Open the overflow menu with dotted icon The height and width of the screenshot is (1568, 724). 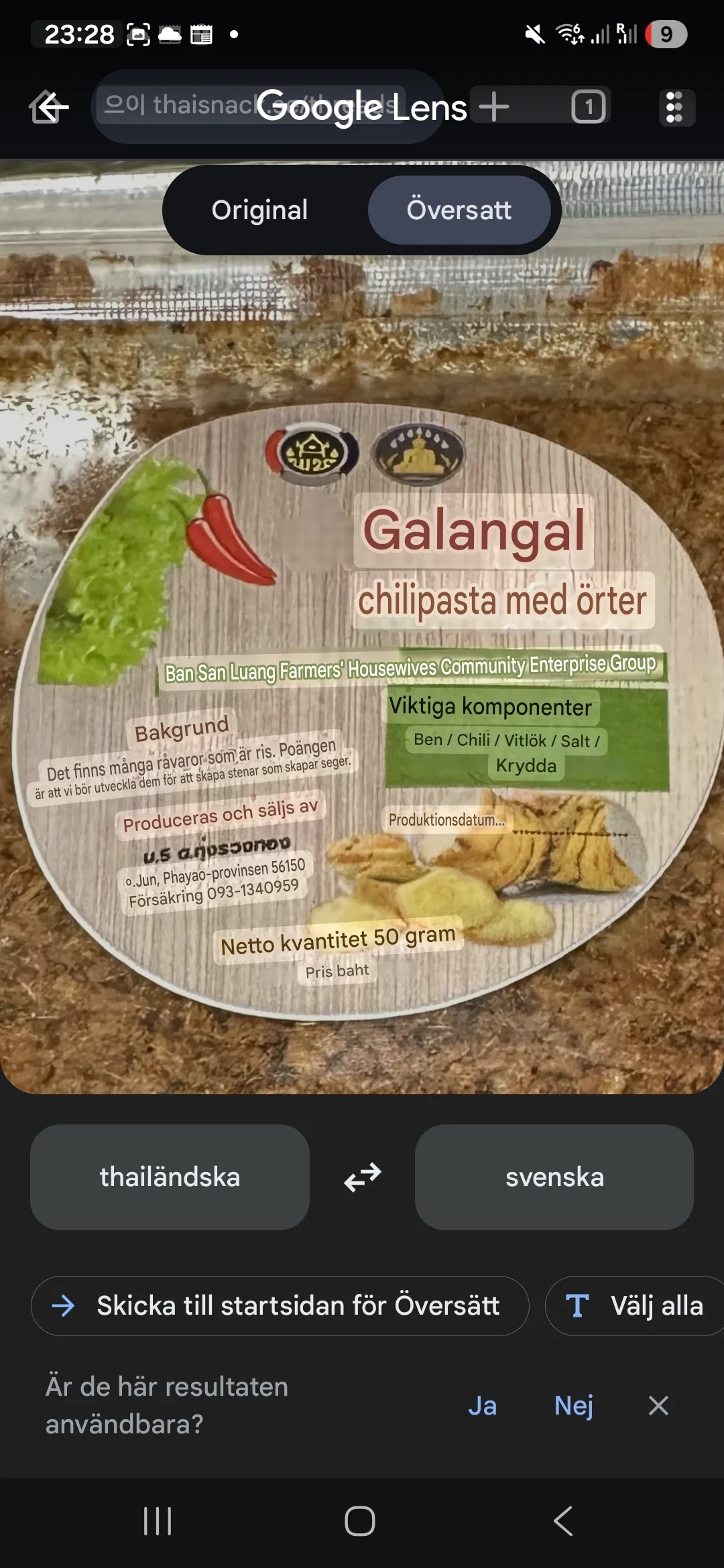(x=676, y=106)
